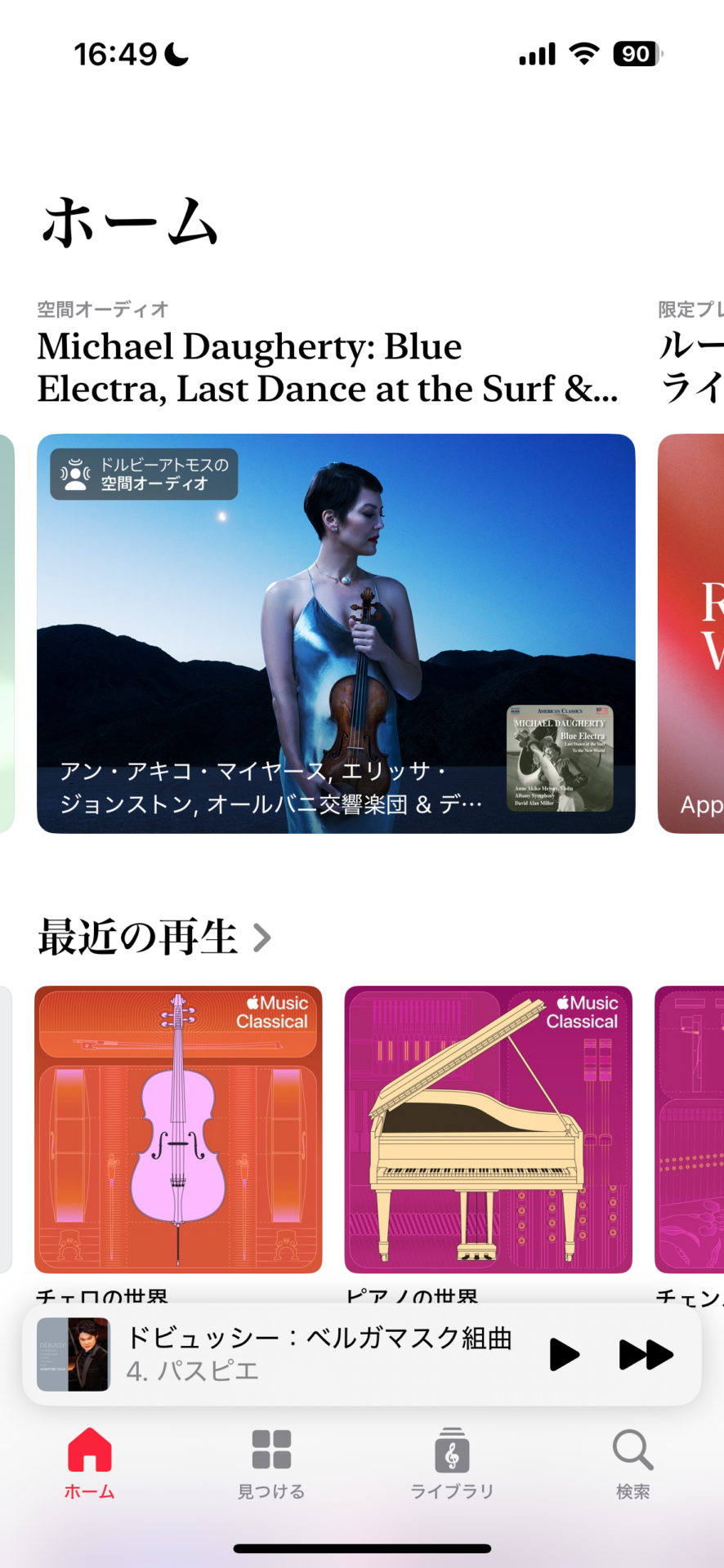Expand the ベルガマスク組曲 now playing bar
Screen dimensions: 724x1568
[319, 1354]
